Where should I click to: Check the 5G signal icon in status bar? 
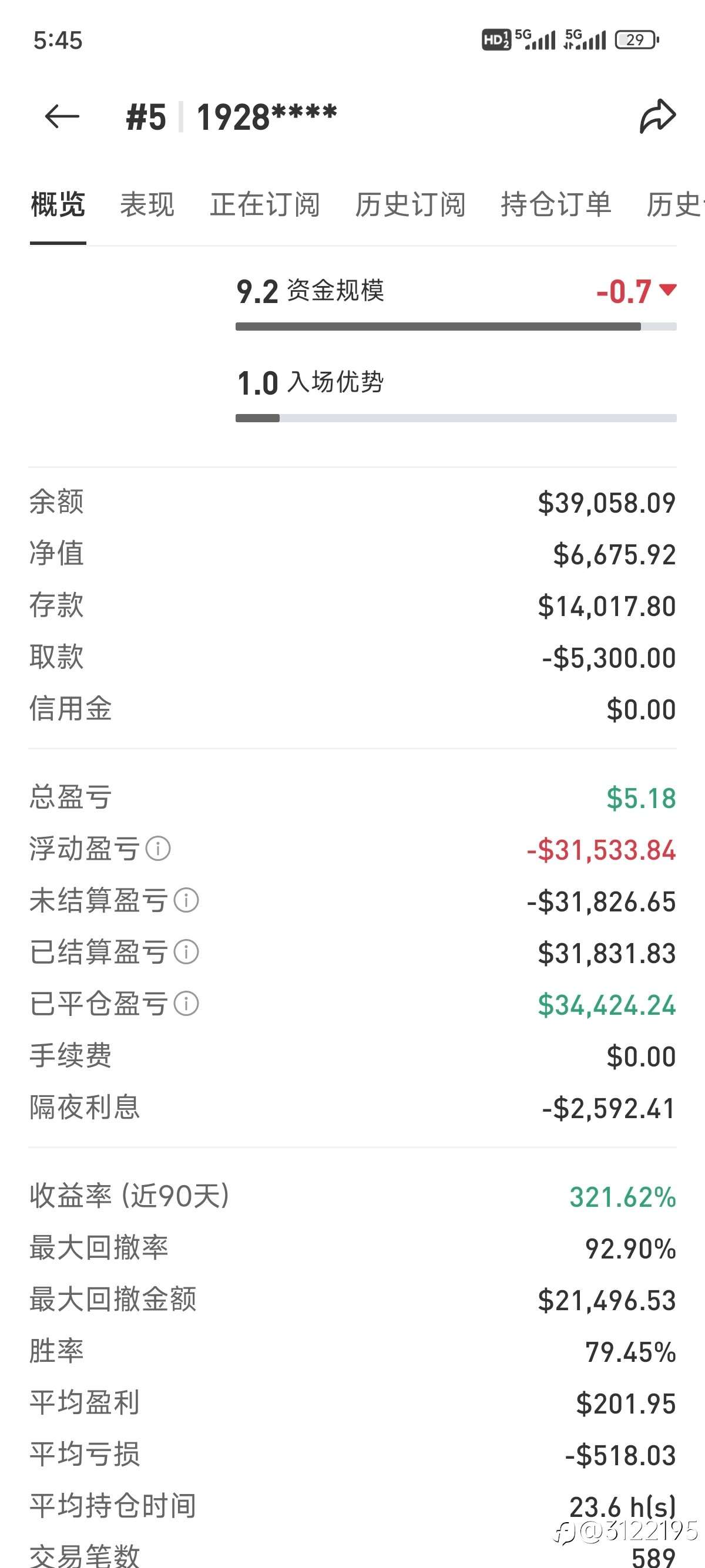point(536,40)
